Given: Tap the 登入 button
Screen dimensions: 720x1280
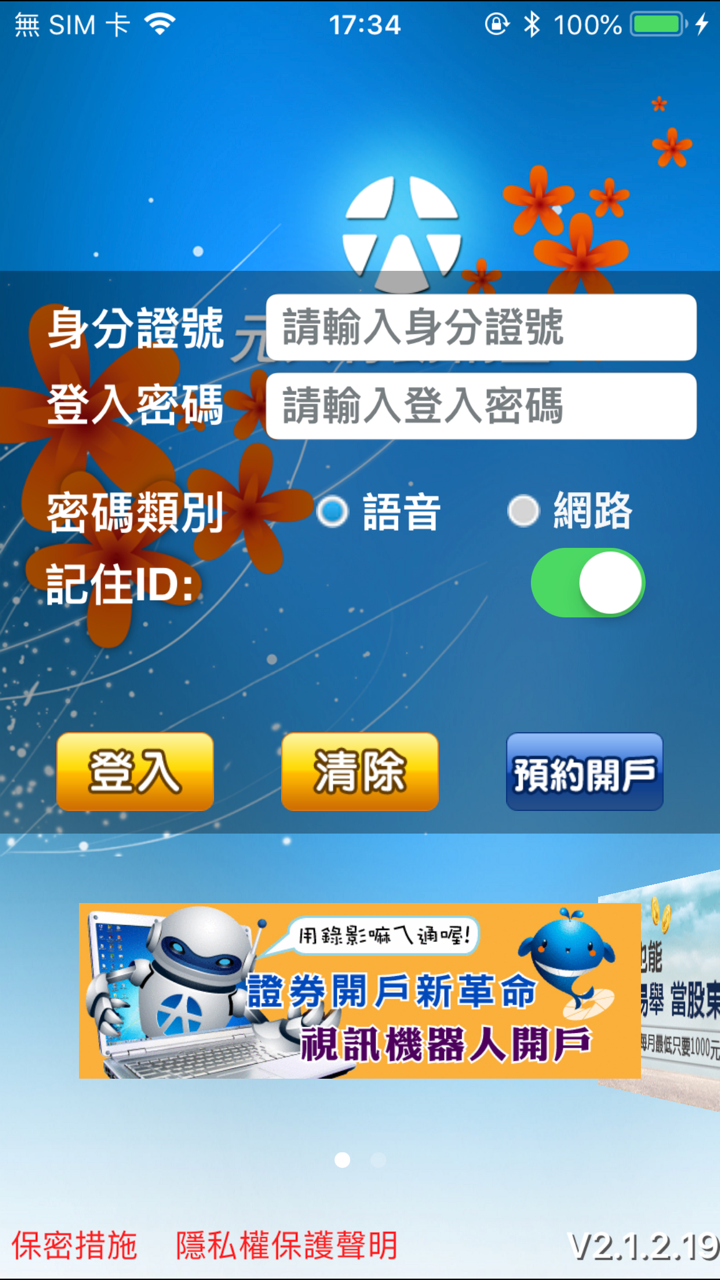Looking at the screenshot, I should (x=135, y=771).
